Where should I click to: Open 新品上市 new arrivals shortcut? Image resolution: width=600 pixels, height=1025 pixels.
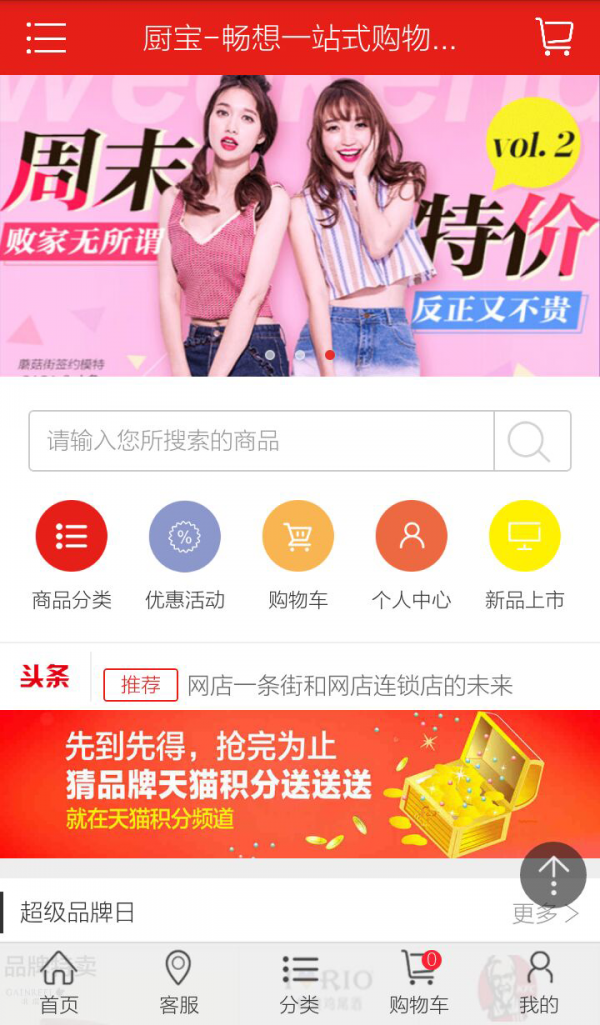pyautogui.click(x=524, y=537)
